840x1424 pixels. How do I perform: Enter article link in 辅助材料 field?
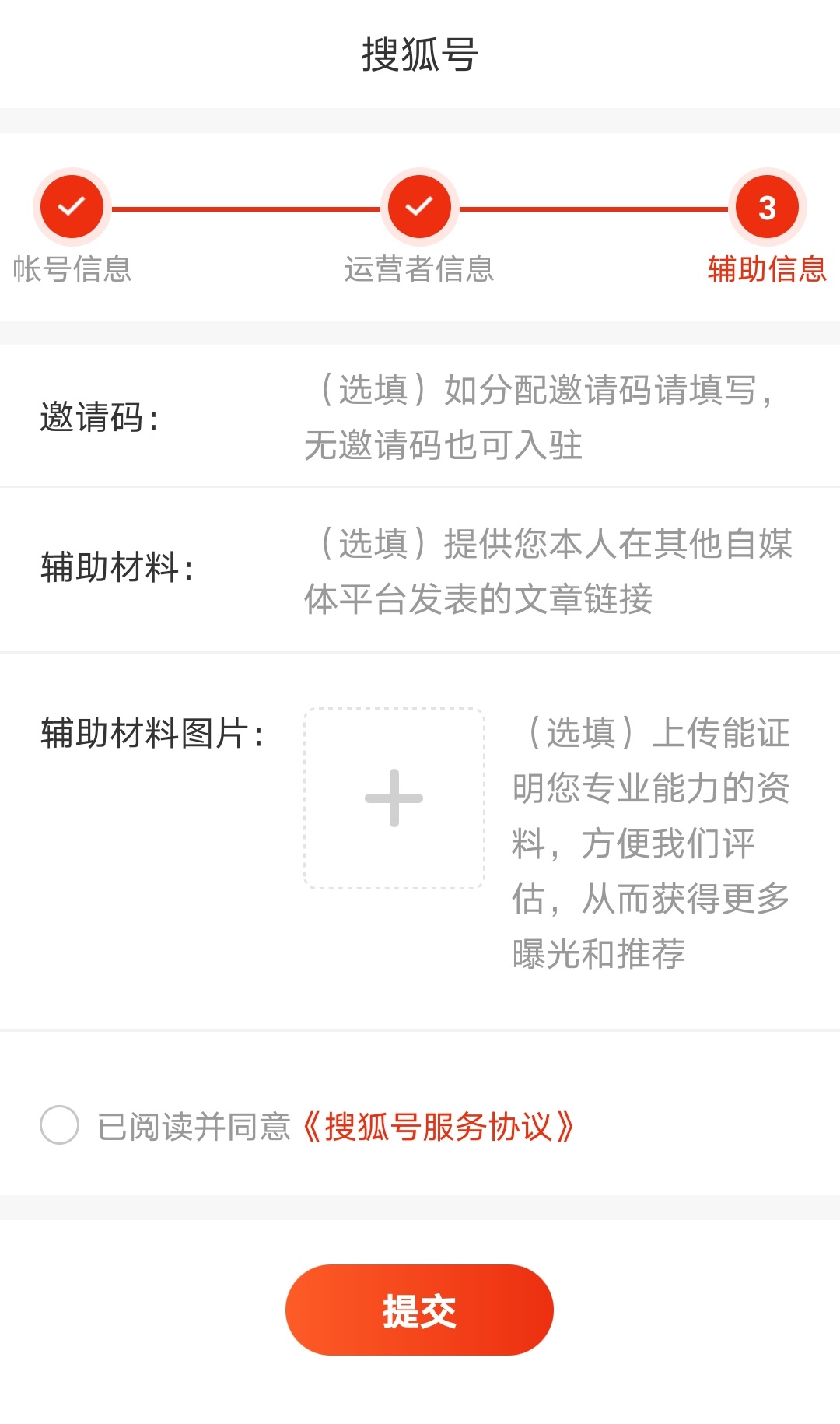pos(548,570)
